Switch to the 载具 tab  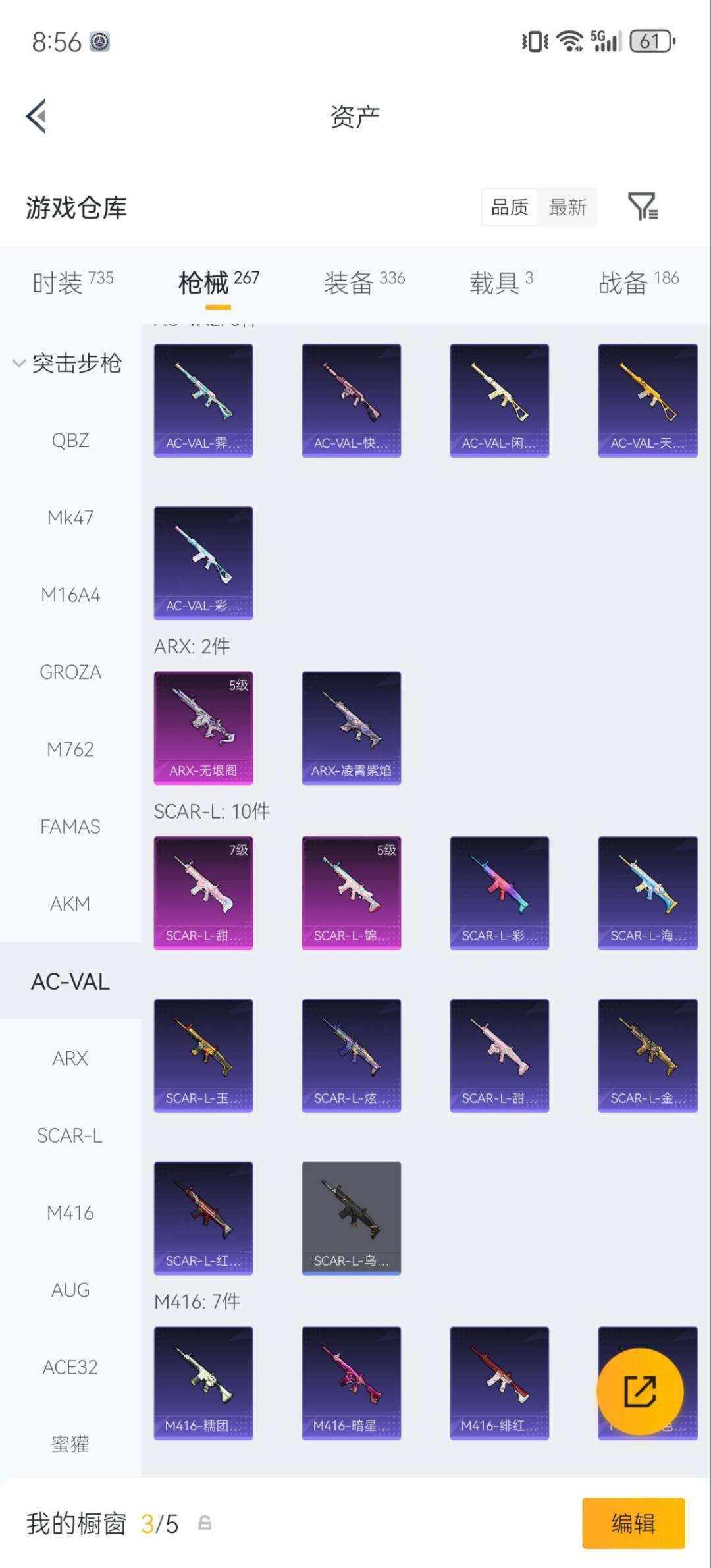501,283
